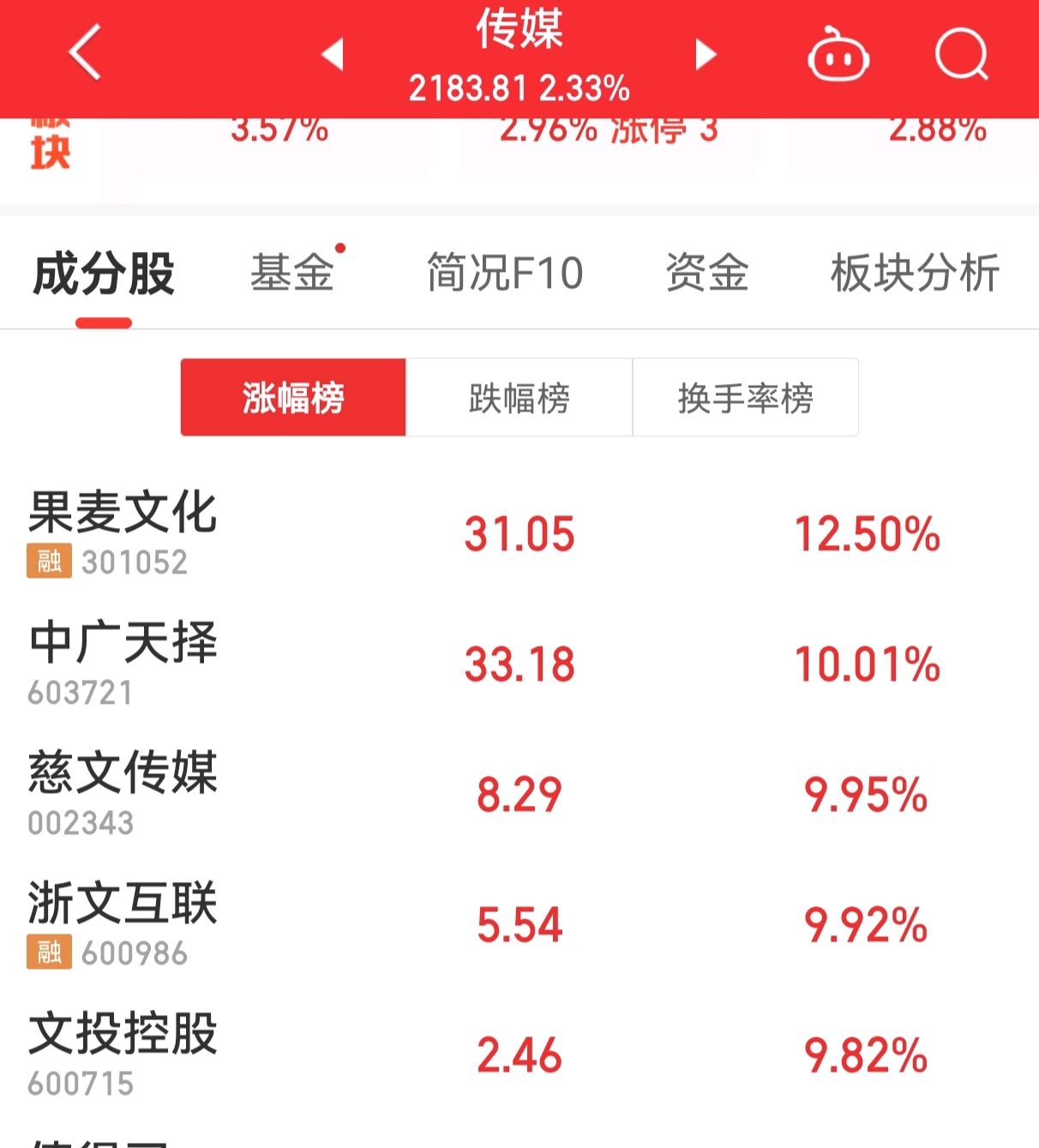The image size is (1039, 1148).
Task: Open search with the magnifier icon
Action: coord(960,53)
